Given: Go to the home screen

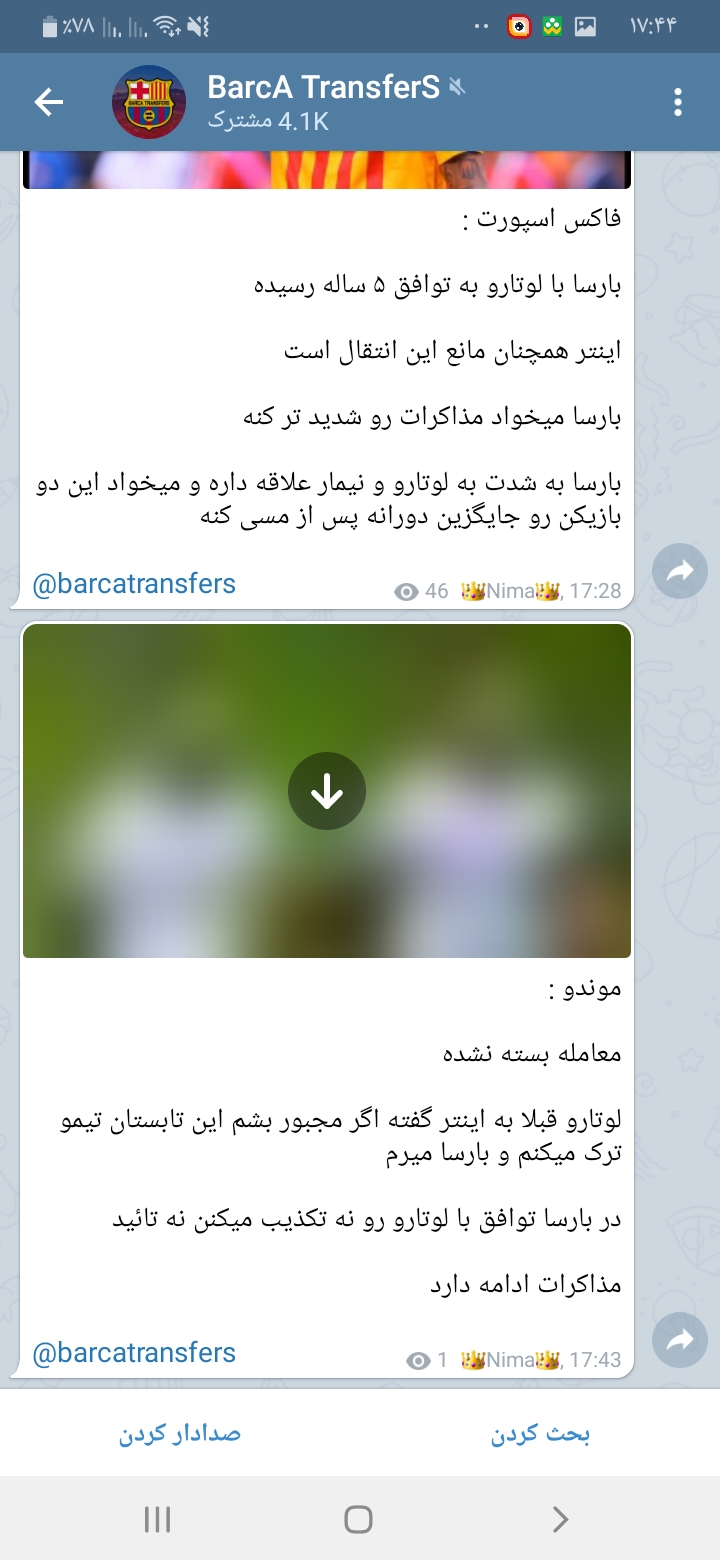Looking at the screenshot, I should pos(358,1520).
